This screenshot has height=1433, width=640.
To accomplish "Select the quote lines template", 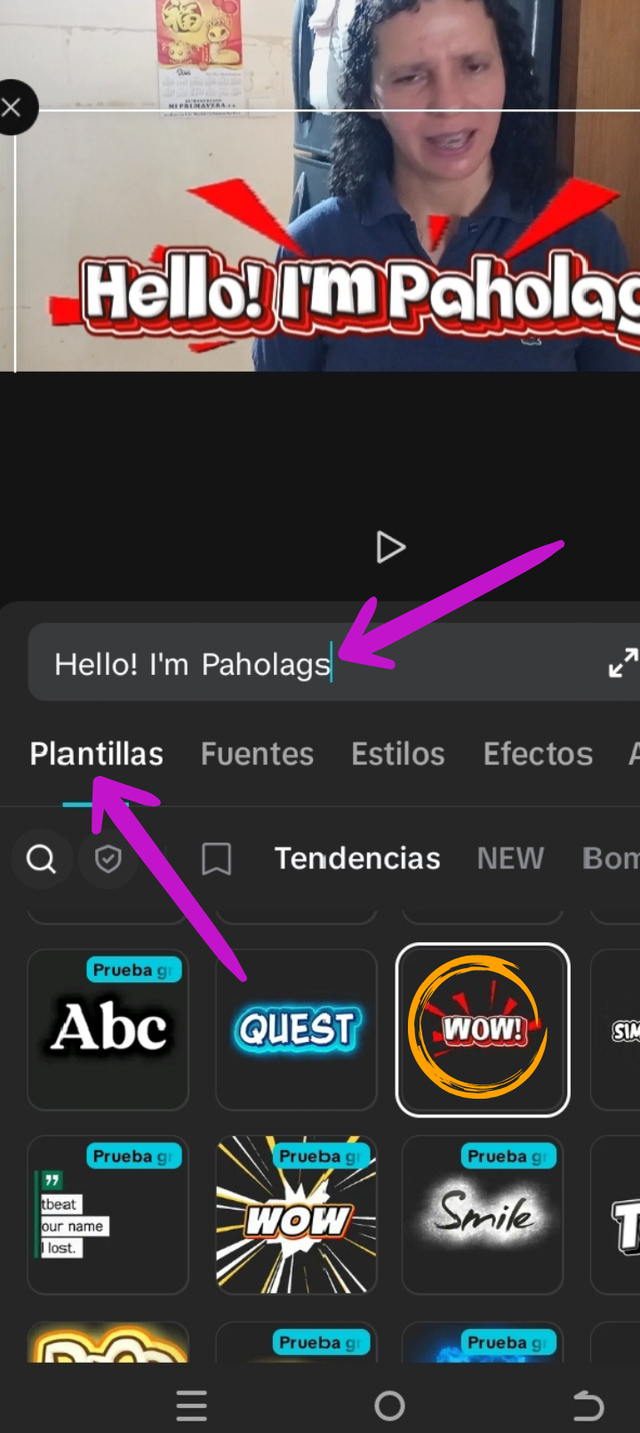I will (x=108, y=1215).
